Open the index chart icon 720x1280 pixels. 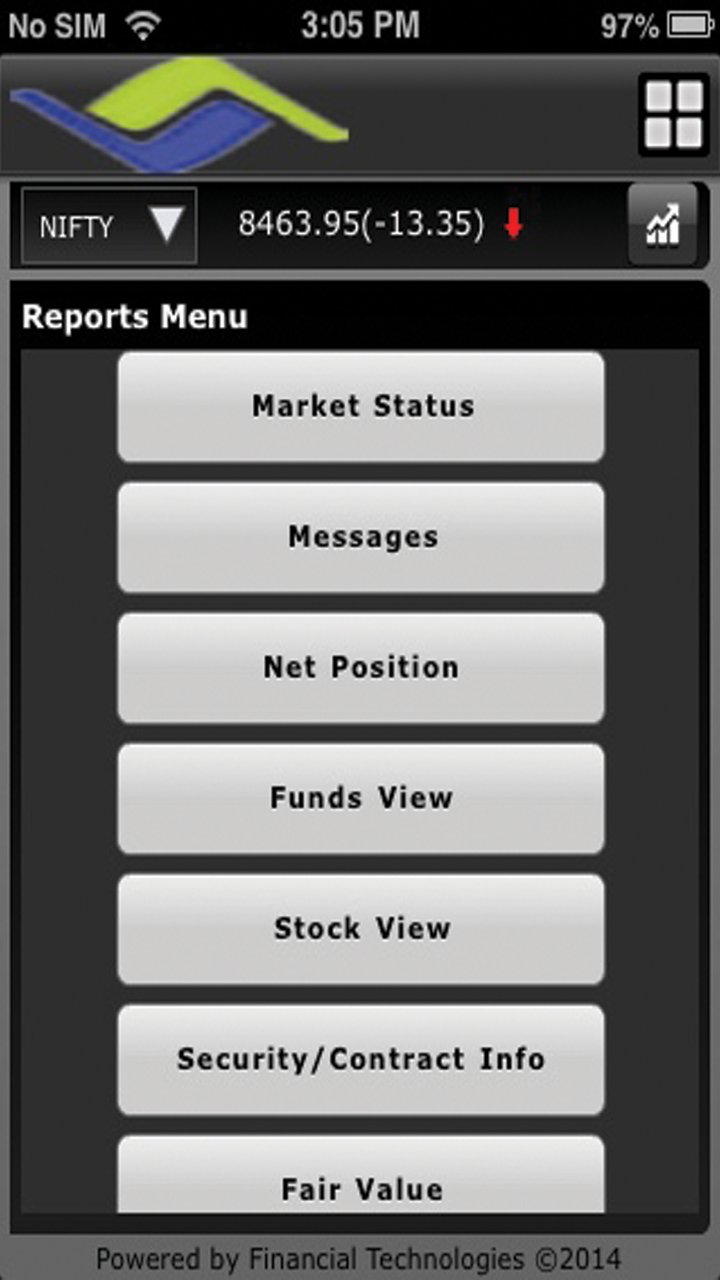(662, 225)
